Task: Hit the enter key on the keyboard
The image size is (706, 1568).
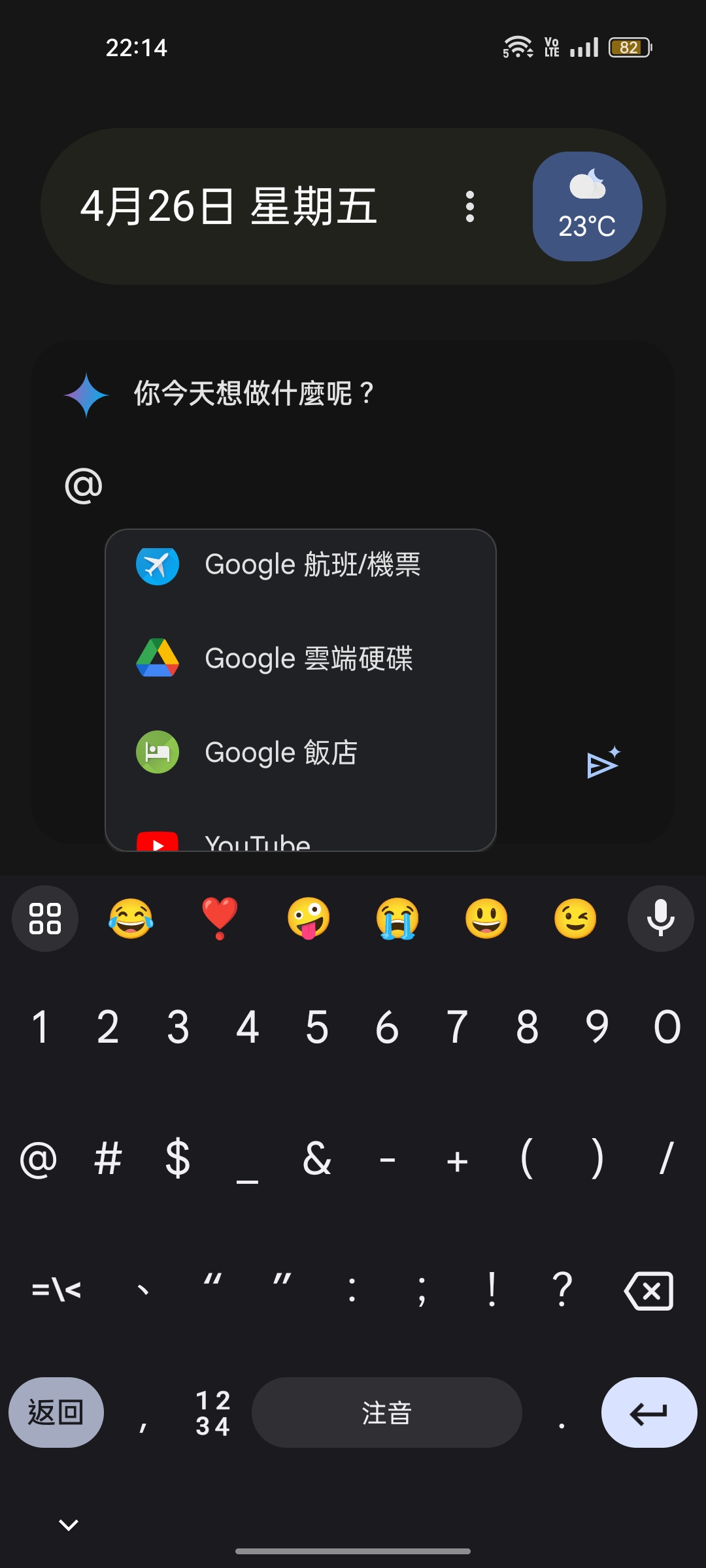Action: pos(648,1413)
